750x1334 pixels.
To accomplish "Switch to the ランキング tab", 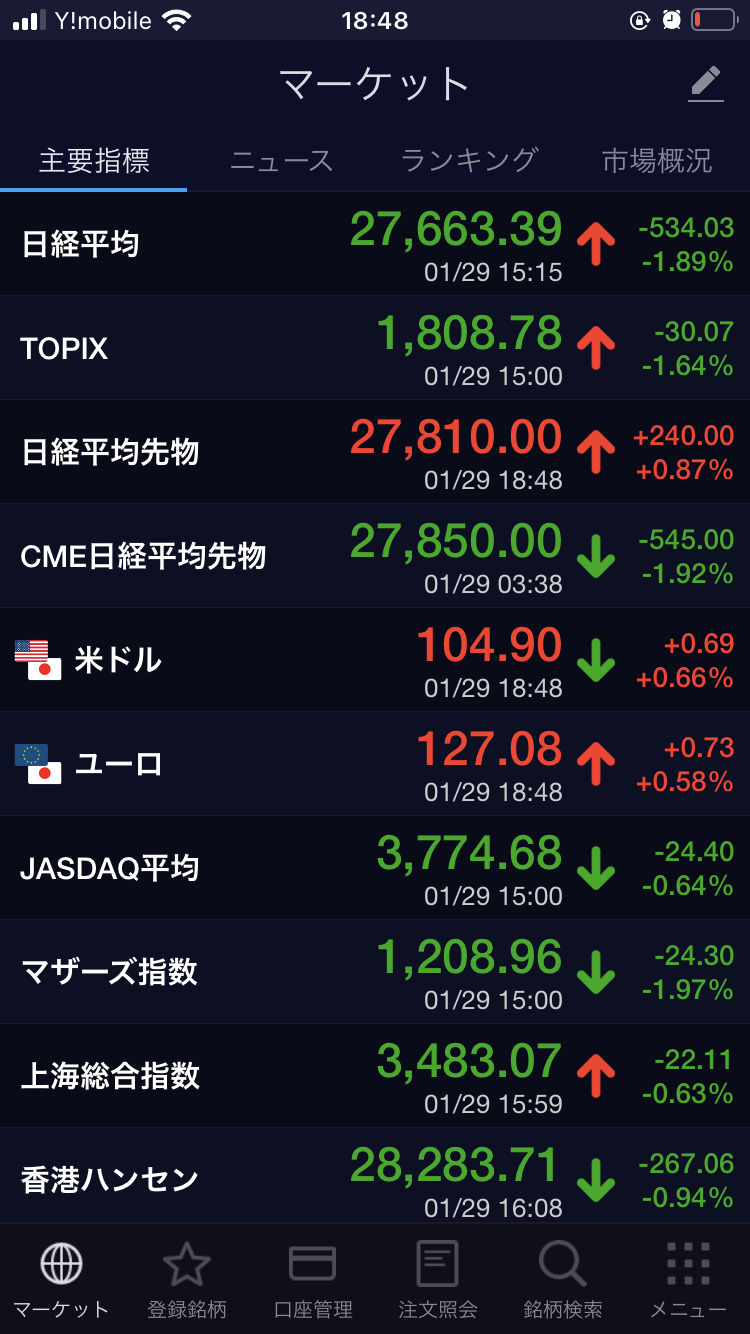I will point(469,160).
